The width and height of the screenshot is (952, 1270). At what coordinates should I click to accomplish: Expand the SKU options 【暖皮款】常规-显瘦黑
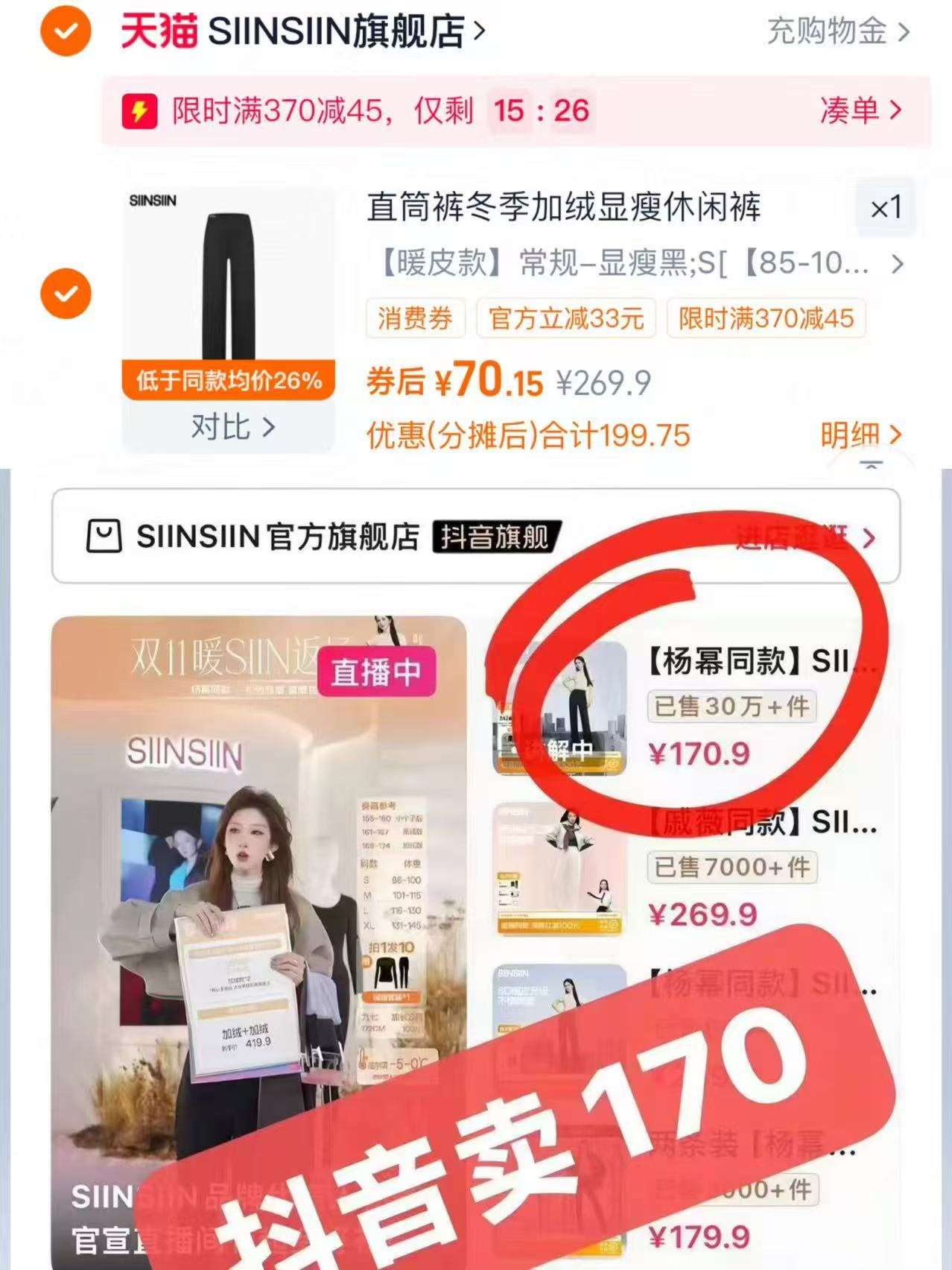(x=633, y=265)
